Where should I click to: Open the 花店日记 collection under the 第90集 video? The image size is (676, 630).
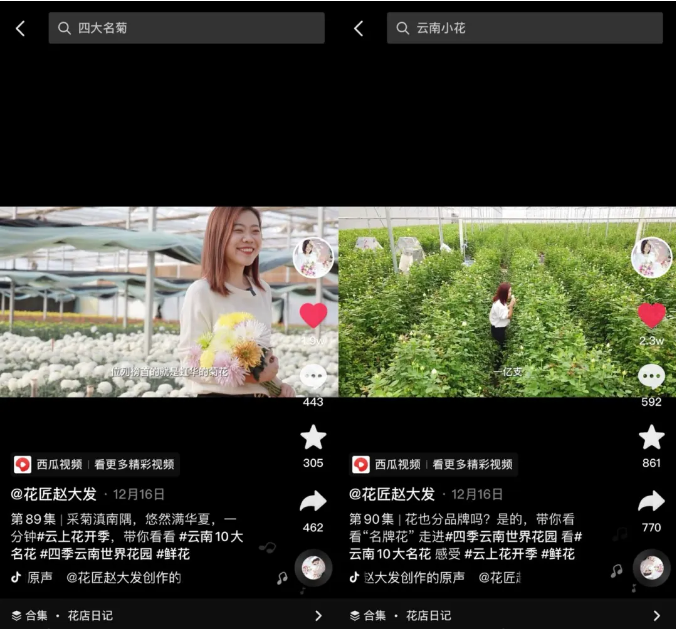pyautogui.click(x=506, y=615)
